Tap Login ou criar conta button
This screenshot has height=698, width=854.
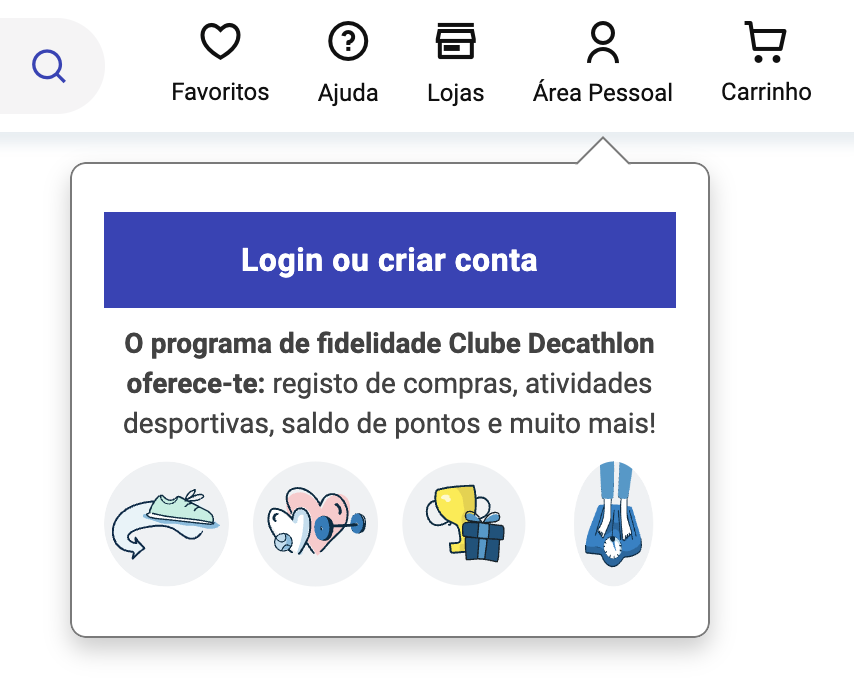click(x=389, y=260)
